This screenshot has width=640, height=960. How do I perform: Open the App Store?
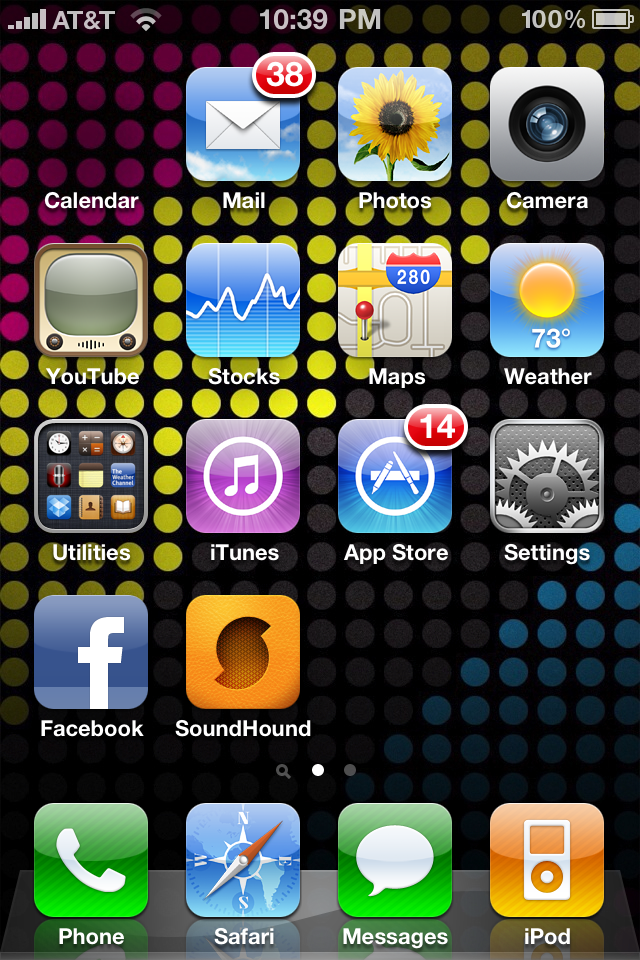point(395,477)
